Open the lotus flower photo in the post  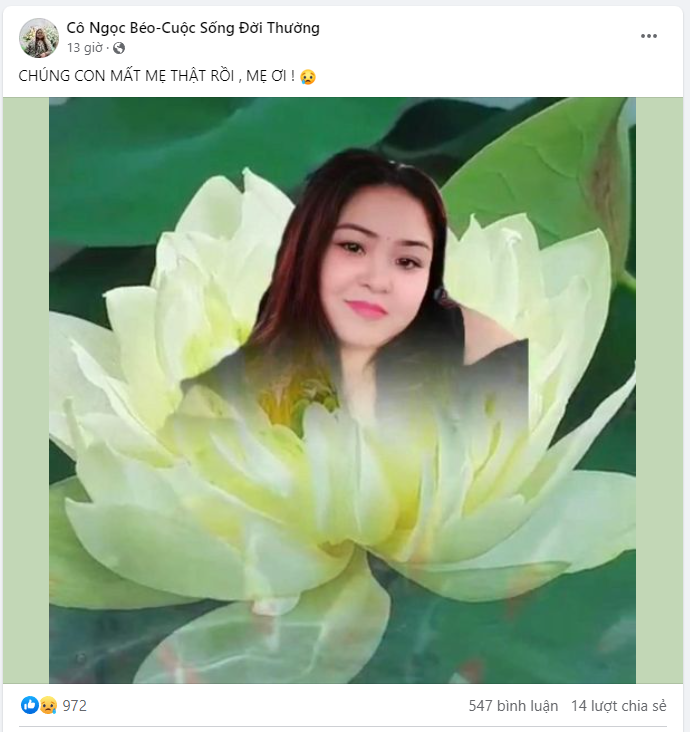point(342,390)
